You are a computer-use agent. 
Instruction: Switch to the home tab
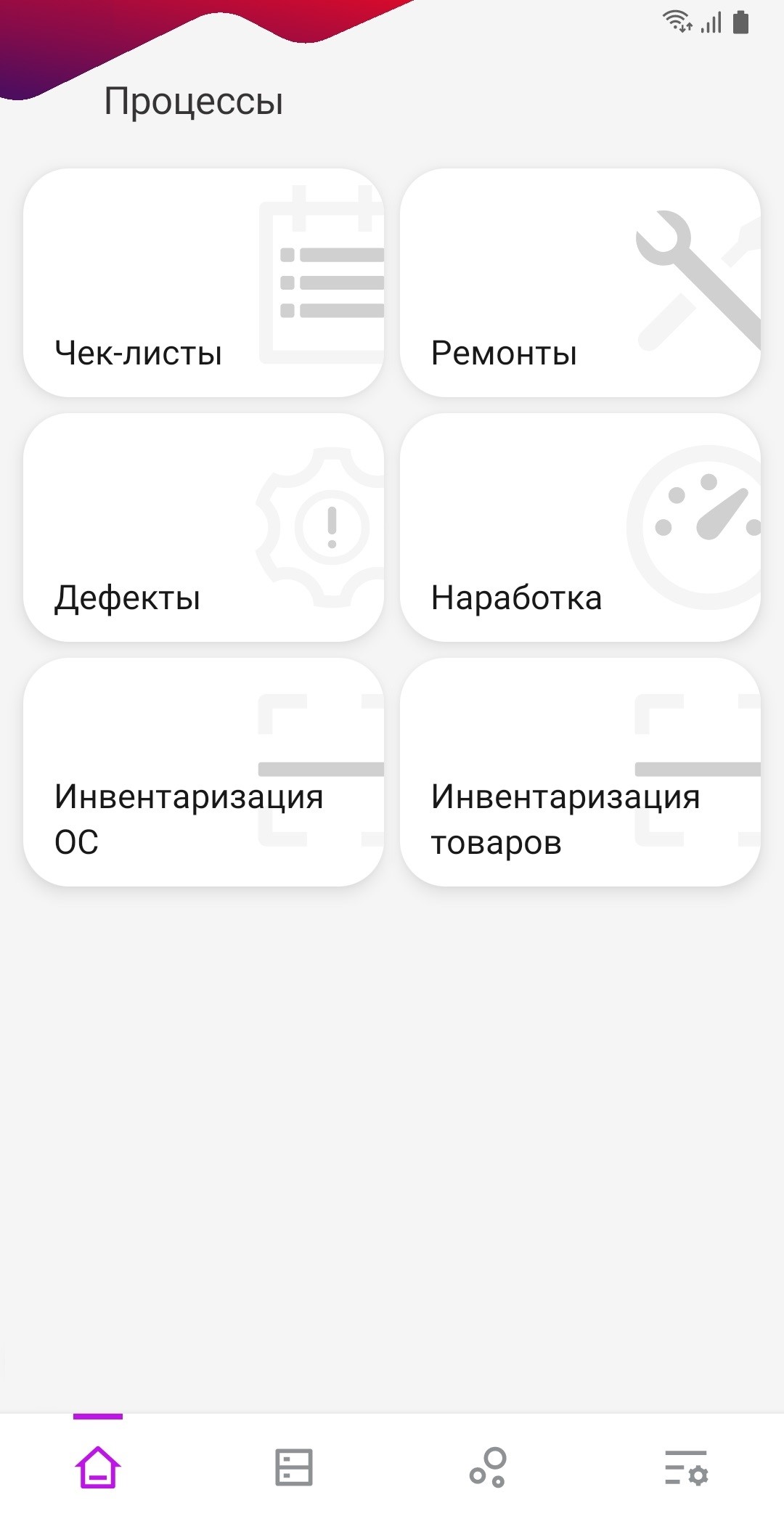[98, 1467]
